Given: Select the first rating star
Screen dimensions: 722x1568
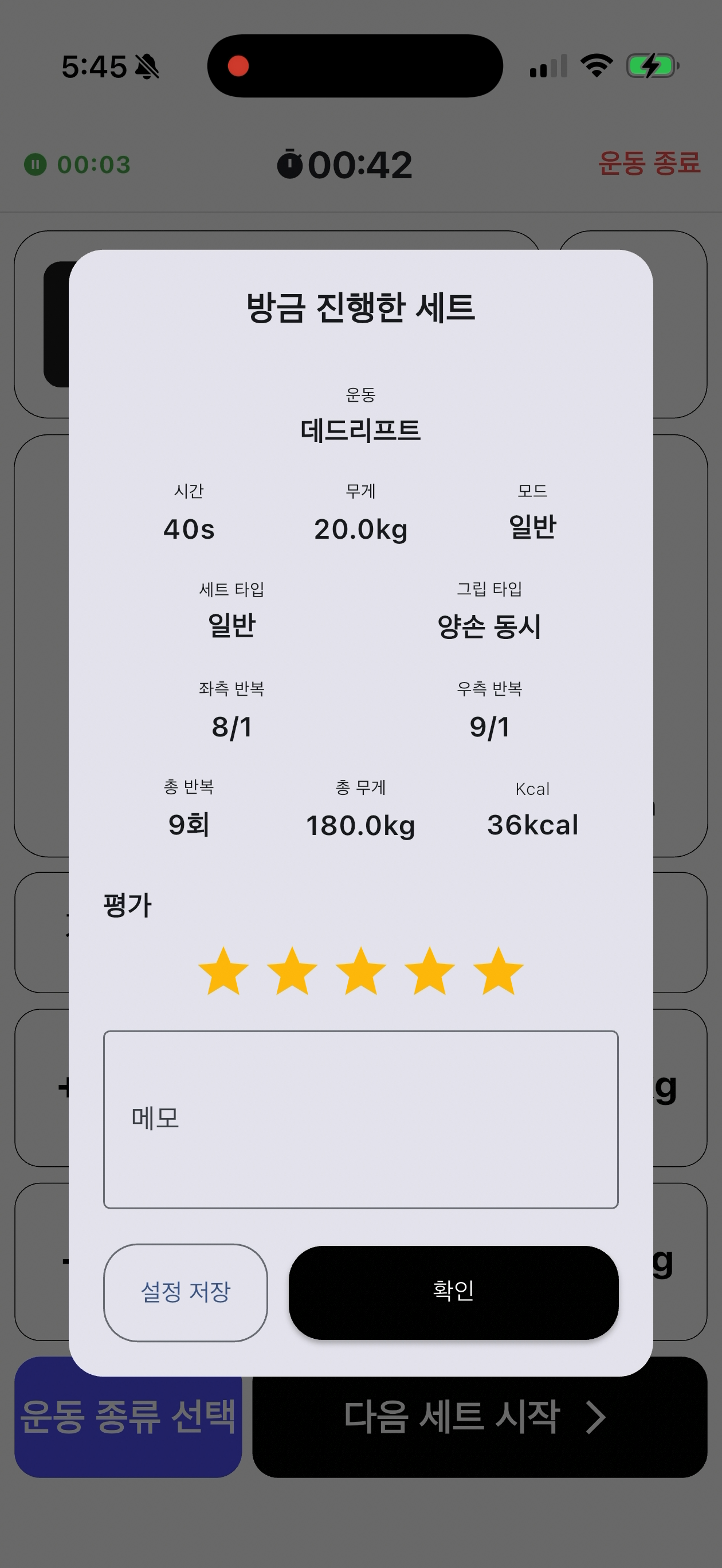Looking at the screenshot, I should tap(223, 972).
